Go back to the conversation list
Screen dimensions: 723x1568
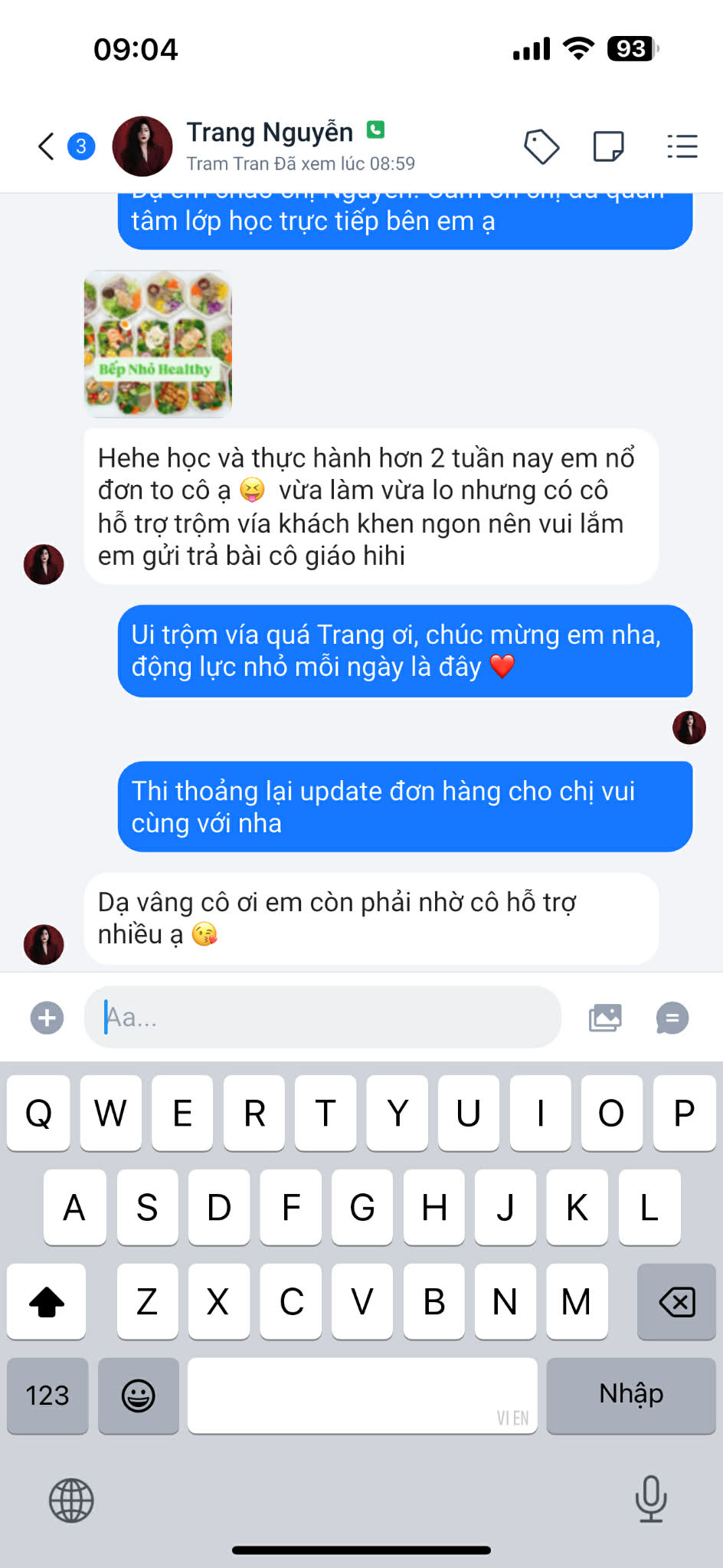47,146
